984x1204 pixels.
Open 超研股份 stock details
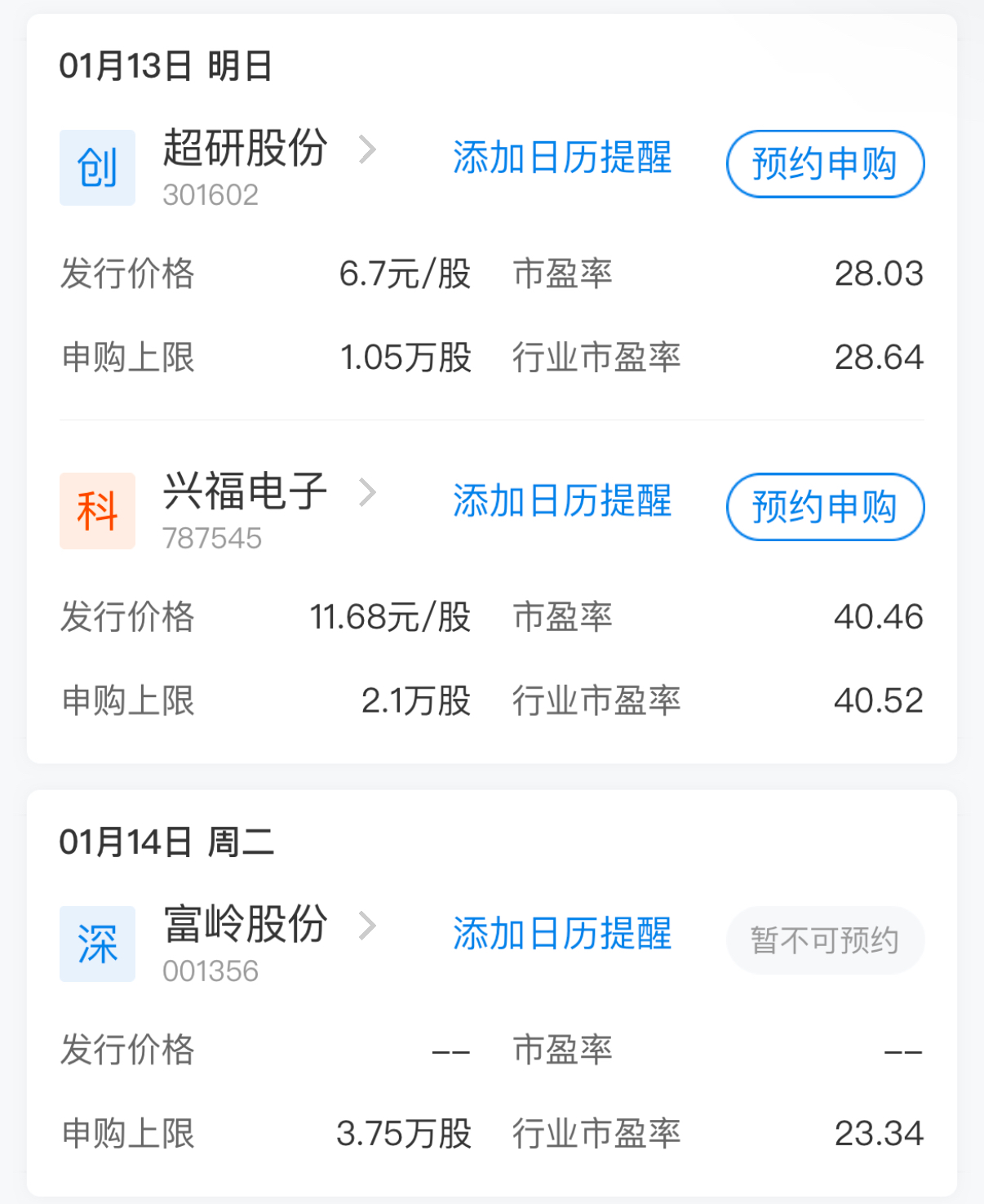(x=246, y=149)
